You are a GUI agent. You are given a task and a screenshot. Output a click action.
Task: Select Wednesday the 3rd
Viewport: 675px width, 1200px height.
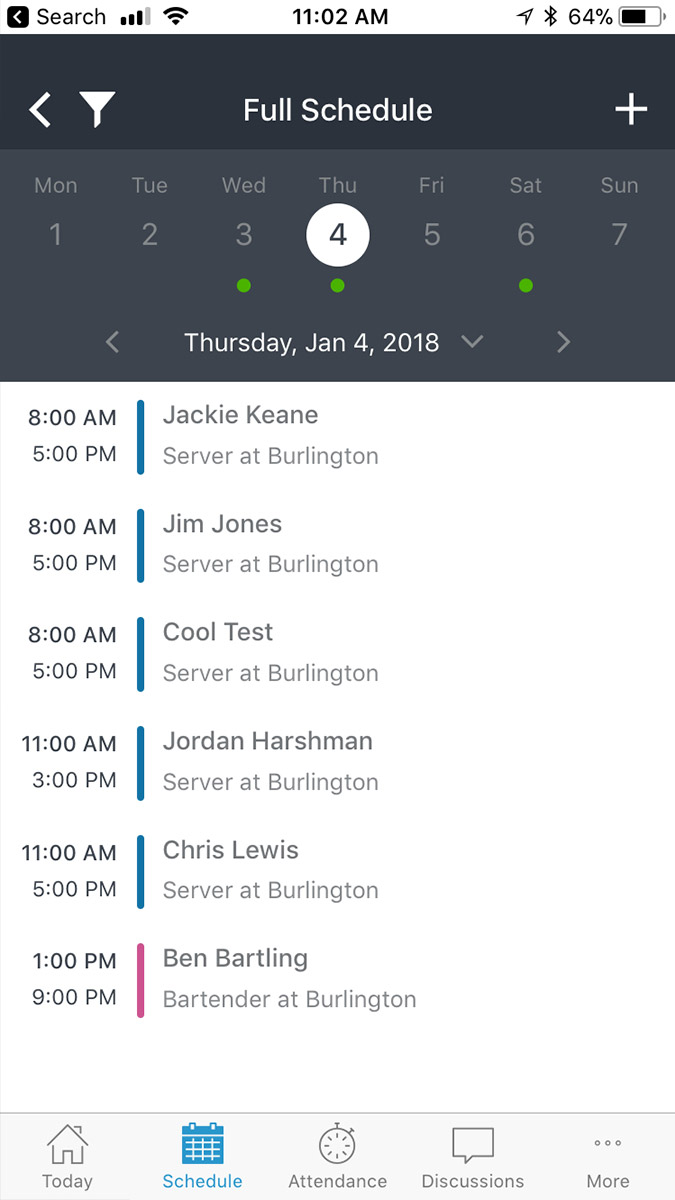244,221
